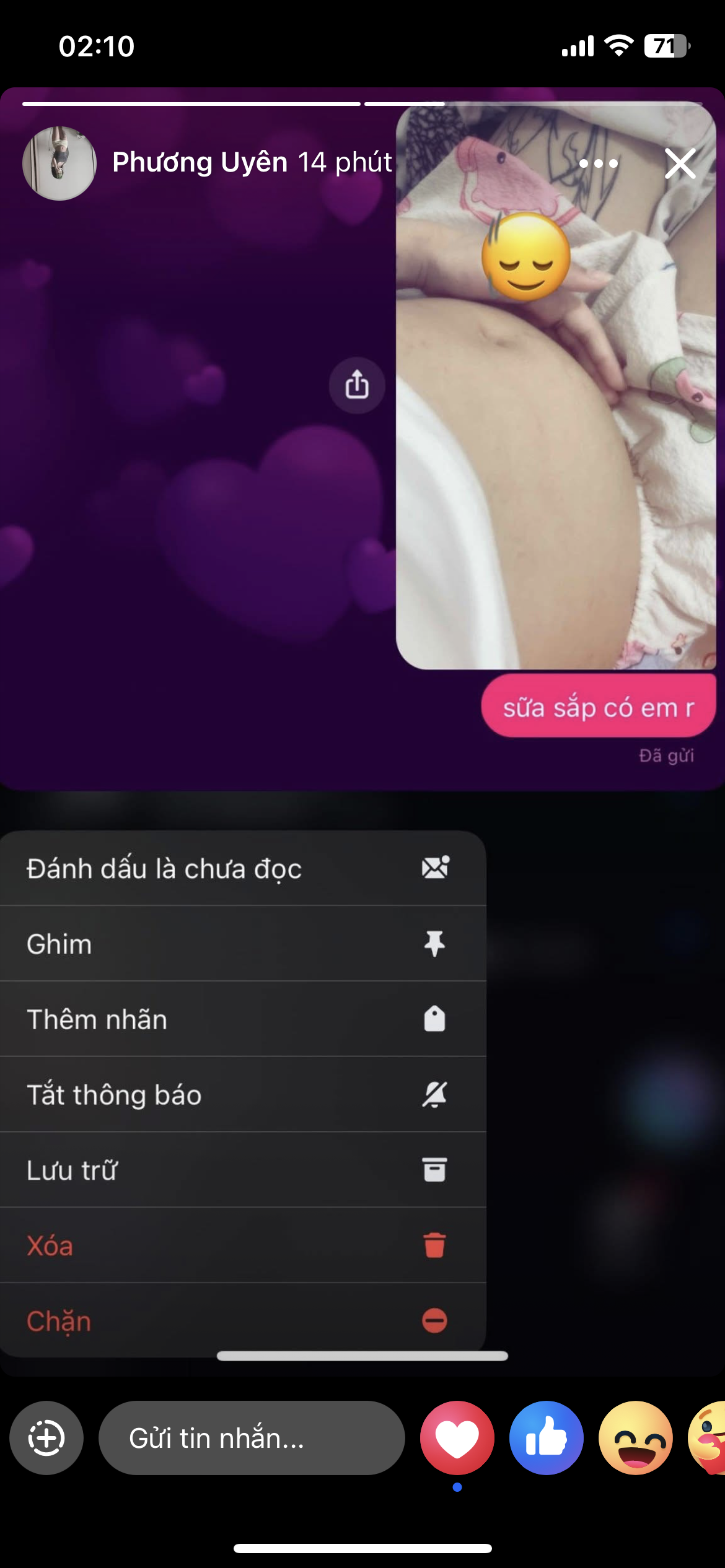725x1568 pixels.
Task: React with the laughing emoji
Action: [x=635, y=1437]
